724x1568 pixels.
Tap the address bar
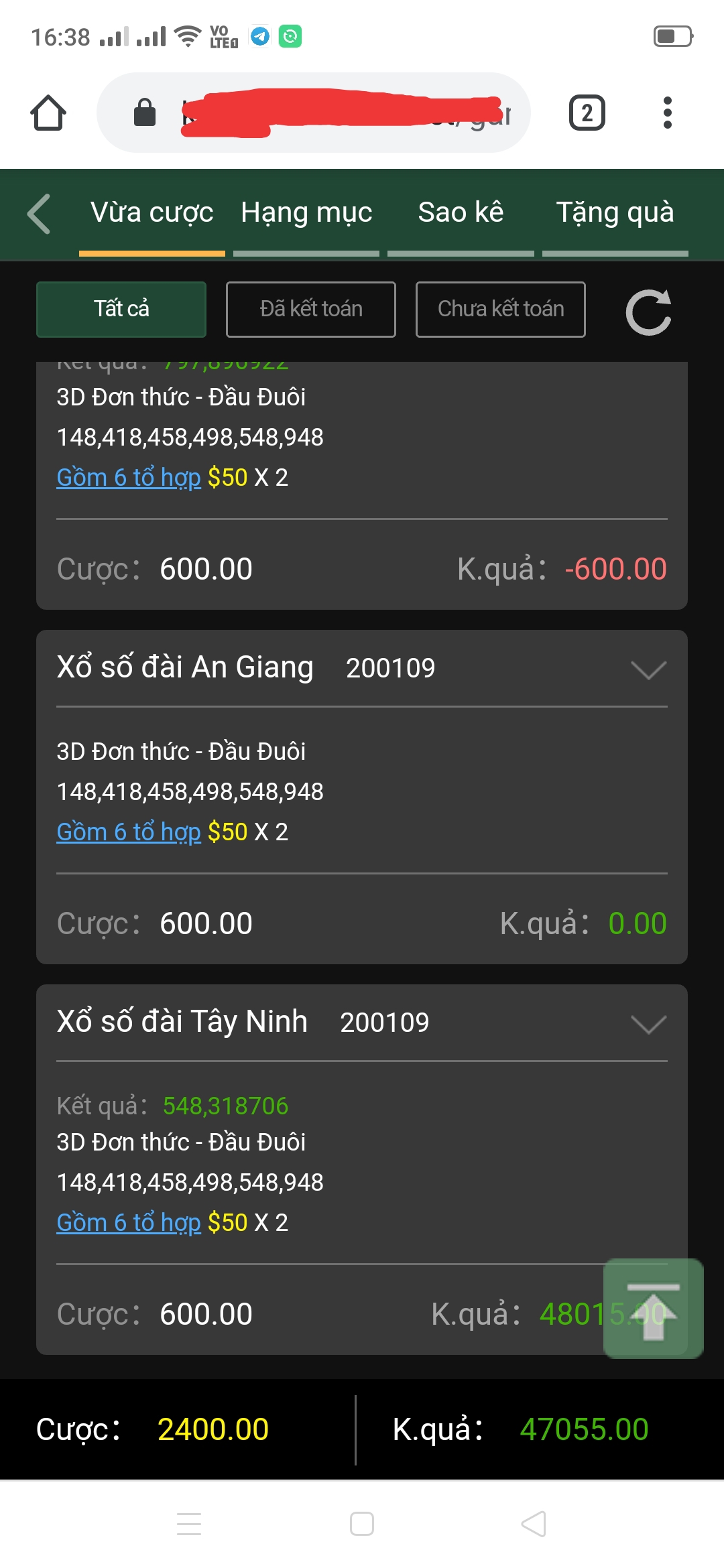pos(313,113)
